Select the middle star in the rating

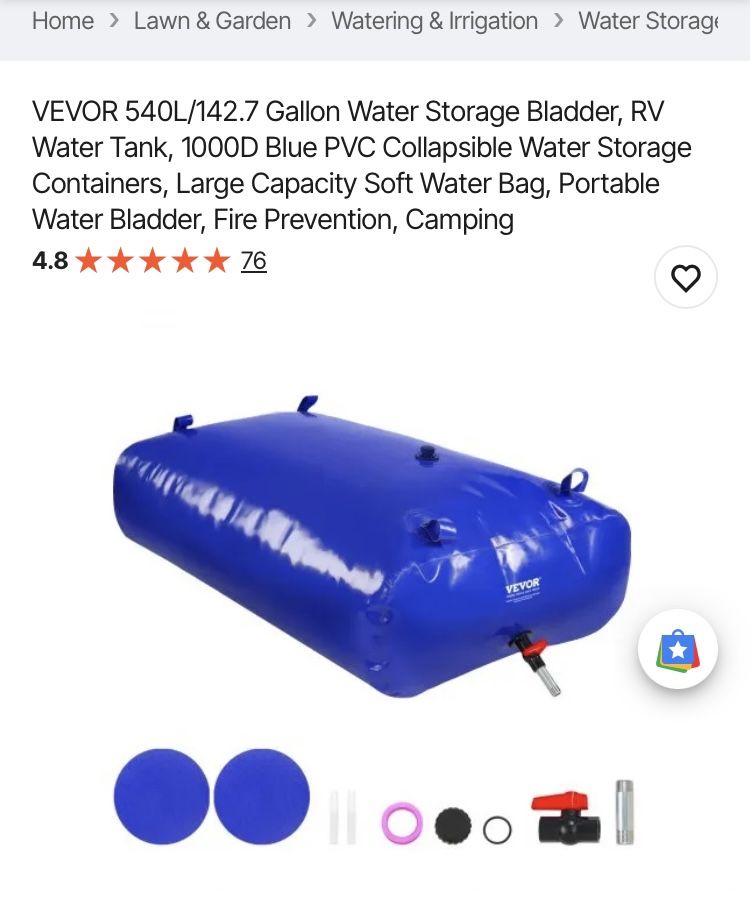click(x=153, y=262)
